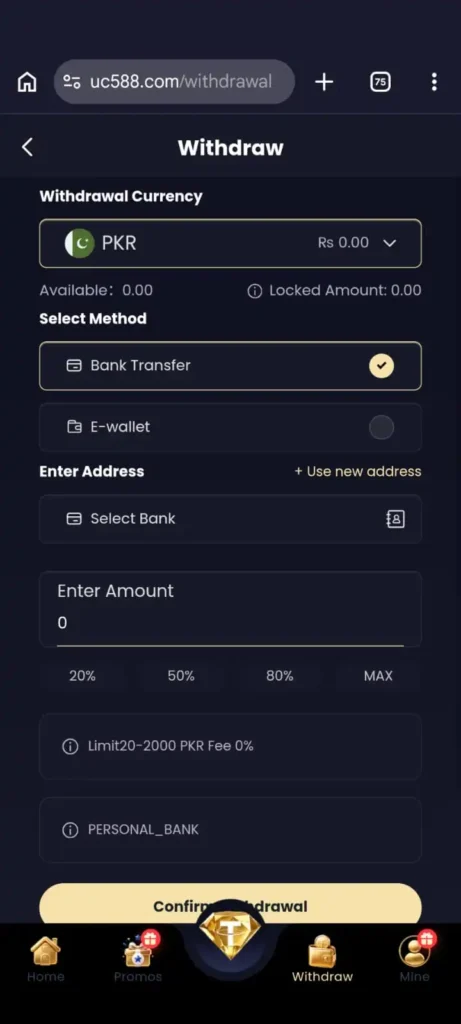Screen dimensions: 461x1024
Task: Focus the Enter Amount field
Action: pyautogui.click(x=230, y=609)
